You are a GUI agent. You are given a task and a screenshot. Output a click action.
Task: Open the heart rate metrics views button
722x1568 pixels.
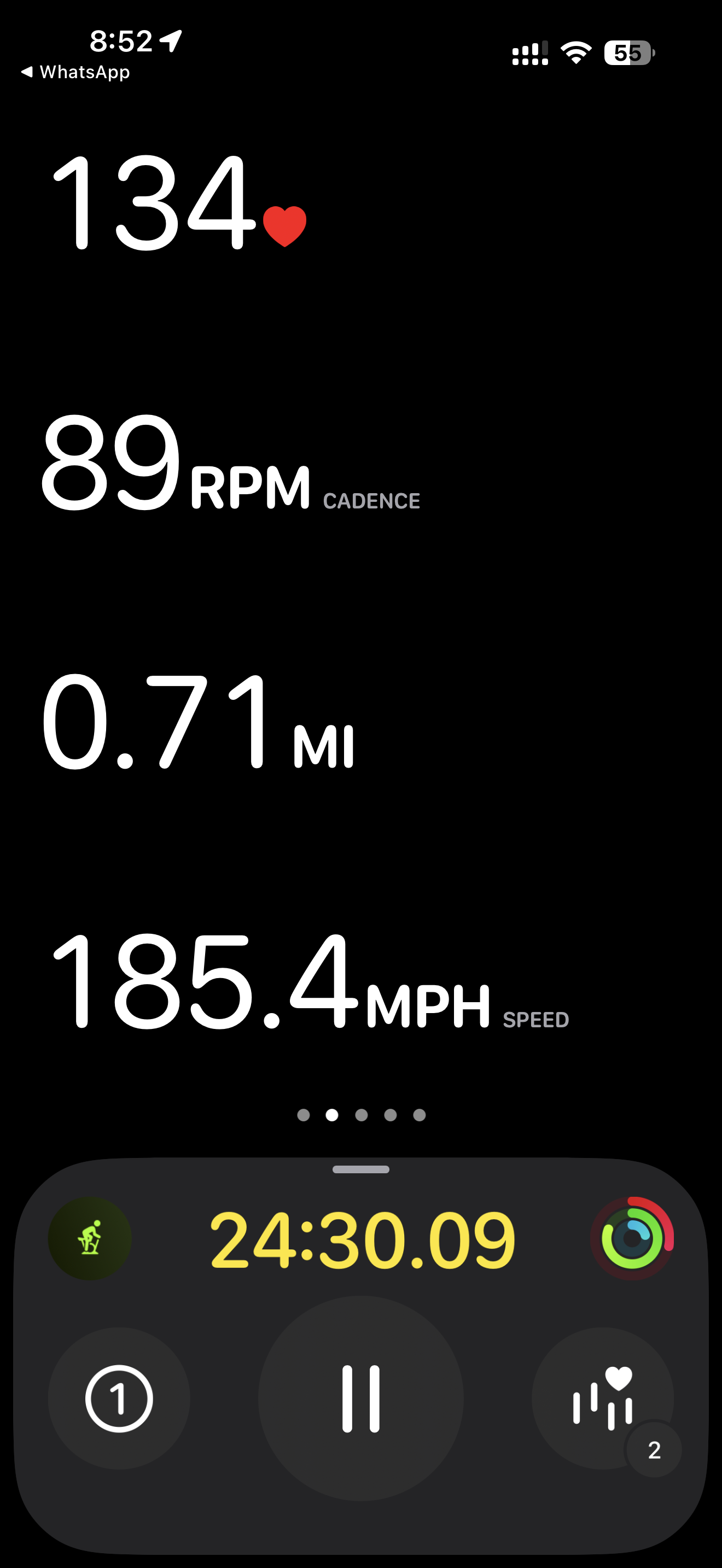pyautogui.click(x=603, y=1398)
